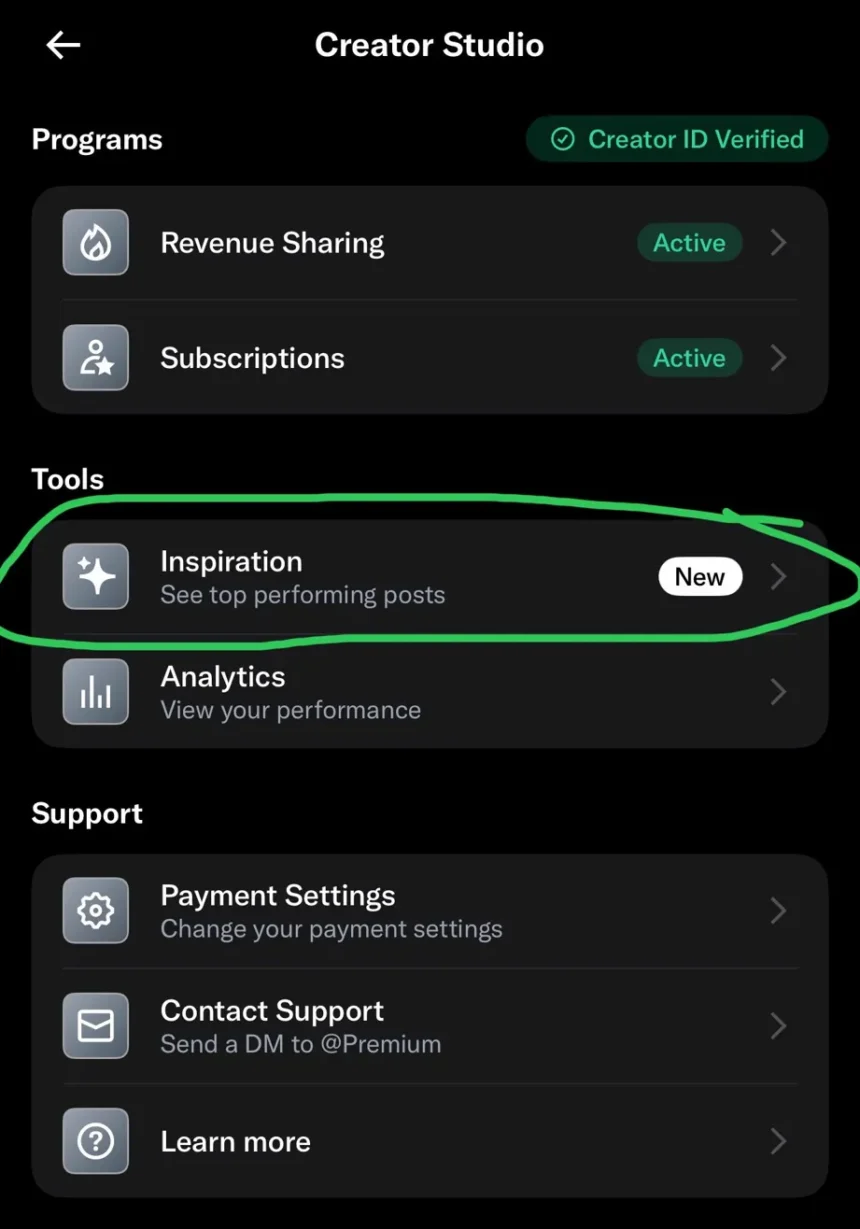Click the back arrow at top left

pos(62,44)
